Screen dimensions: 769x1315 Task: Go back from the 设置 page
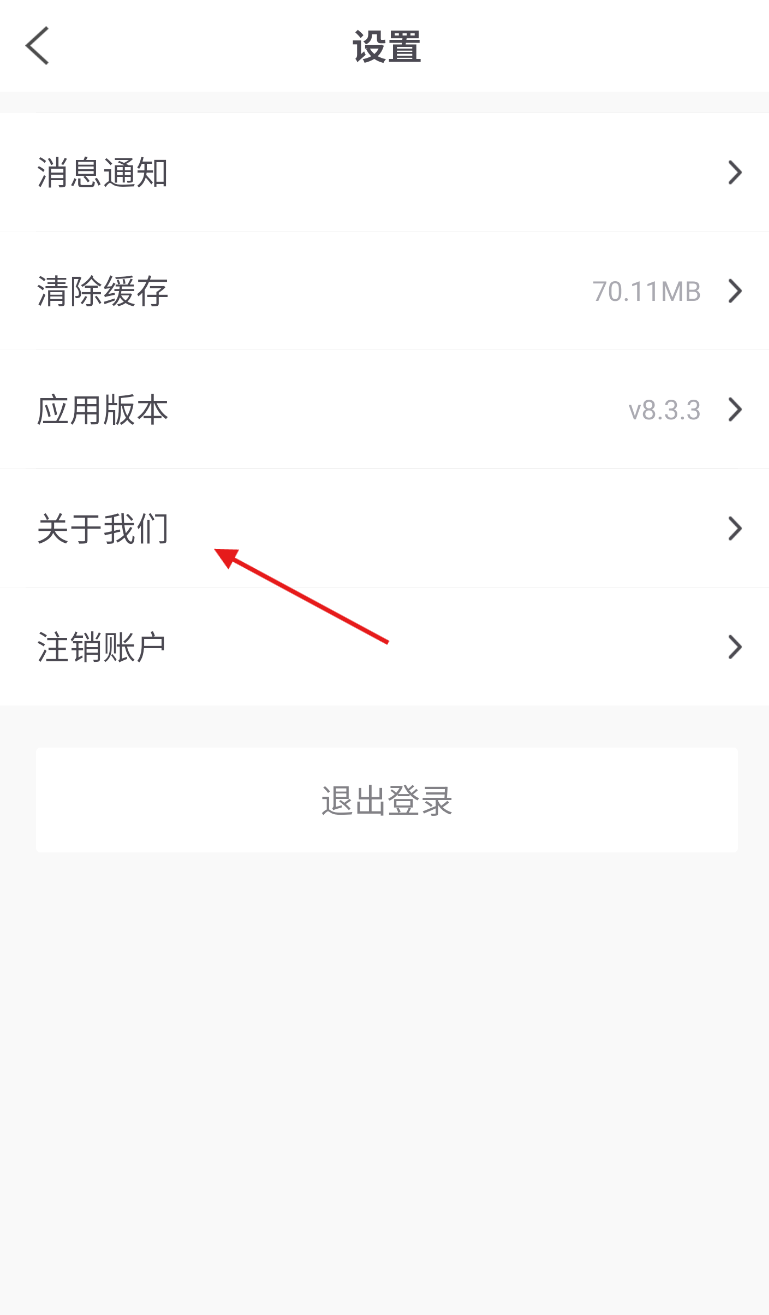[x=38, y=46]
